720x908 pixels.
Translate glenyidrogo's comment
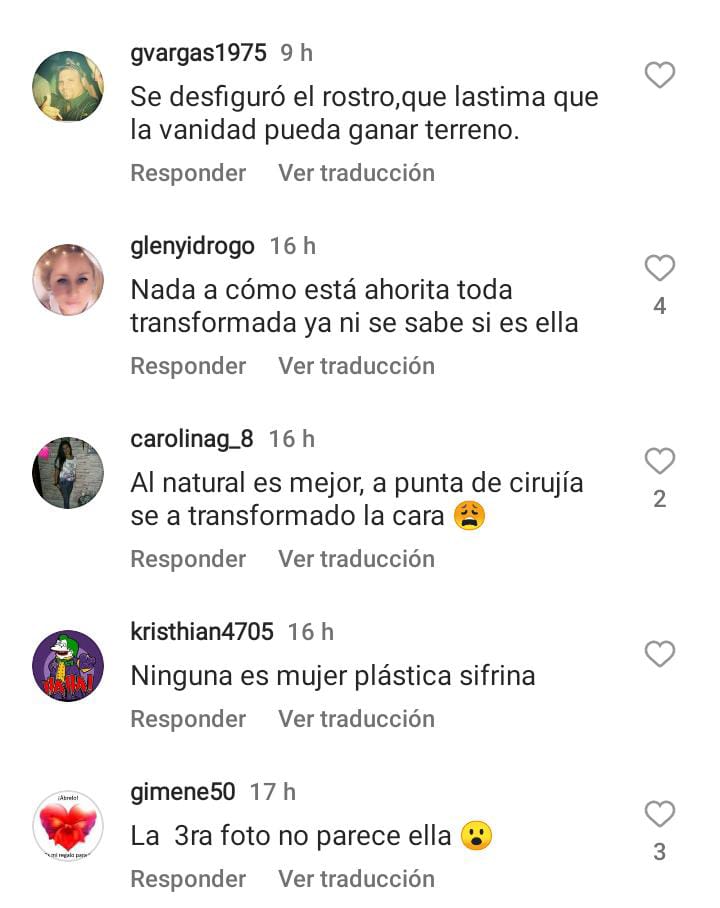tap(356, 366)
